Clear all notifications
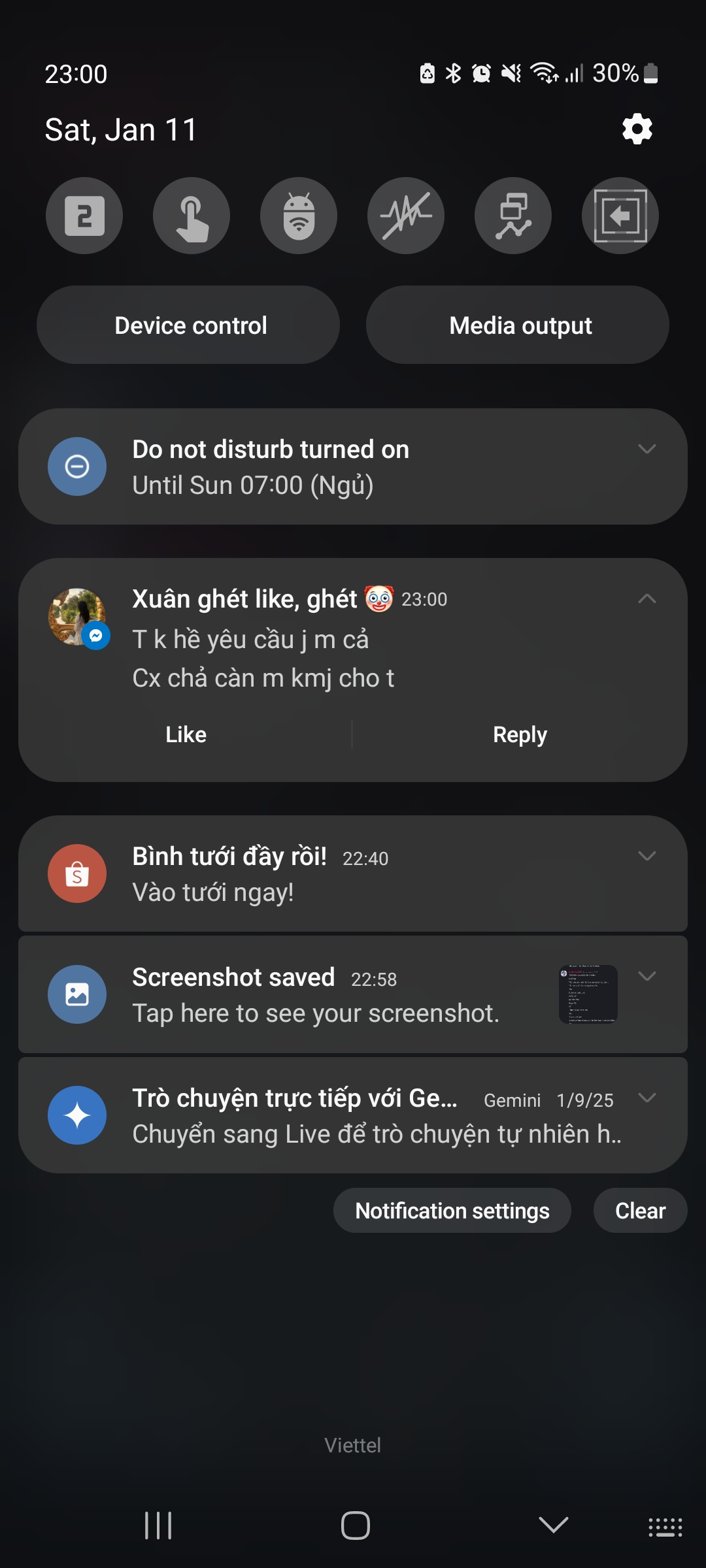The width and height of the screenshot is (706, 1568). tap(640, 1211)
